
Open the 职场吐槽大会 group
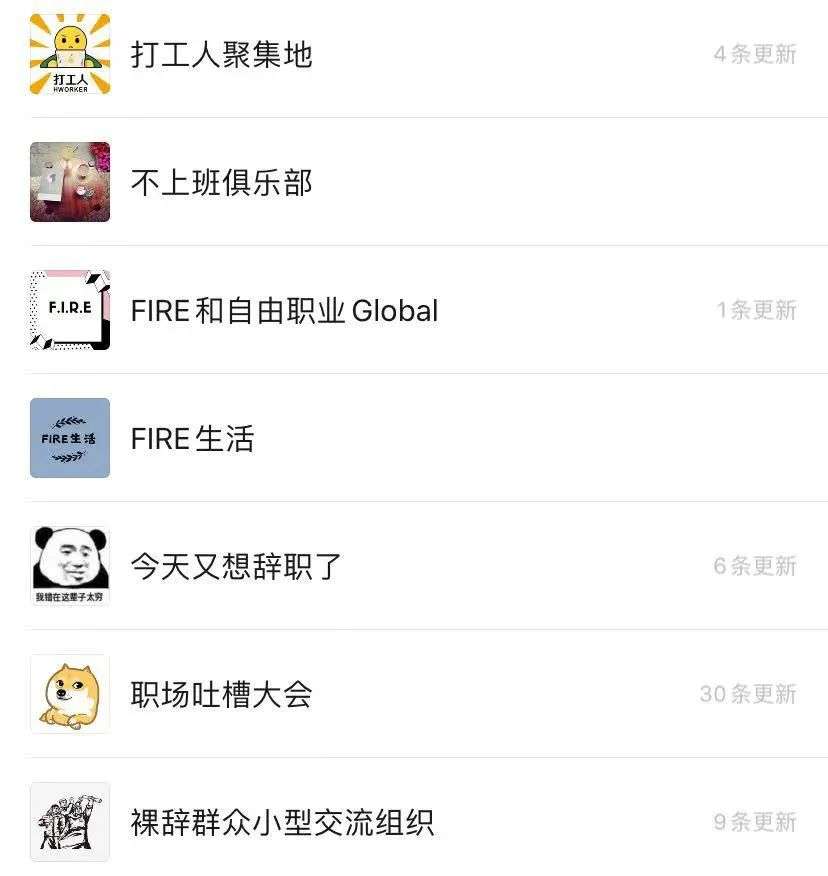(222, 694)
